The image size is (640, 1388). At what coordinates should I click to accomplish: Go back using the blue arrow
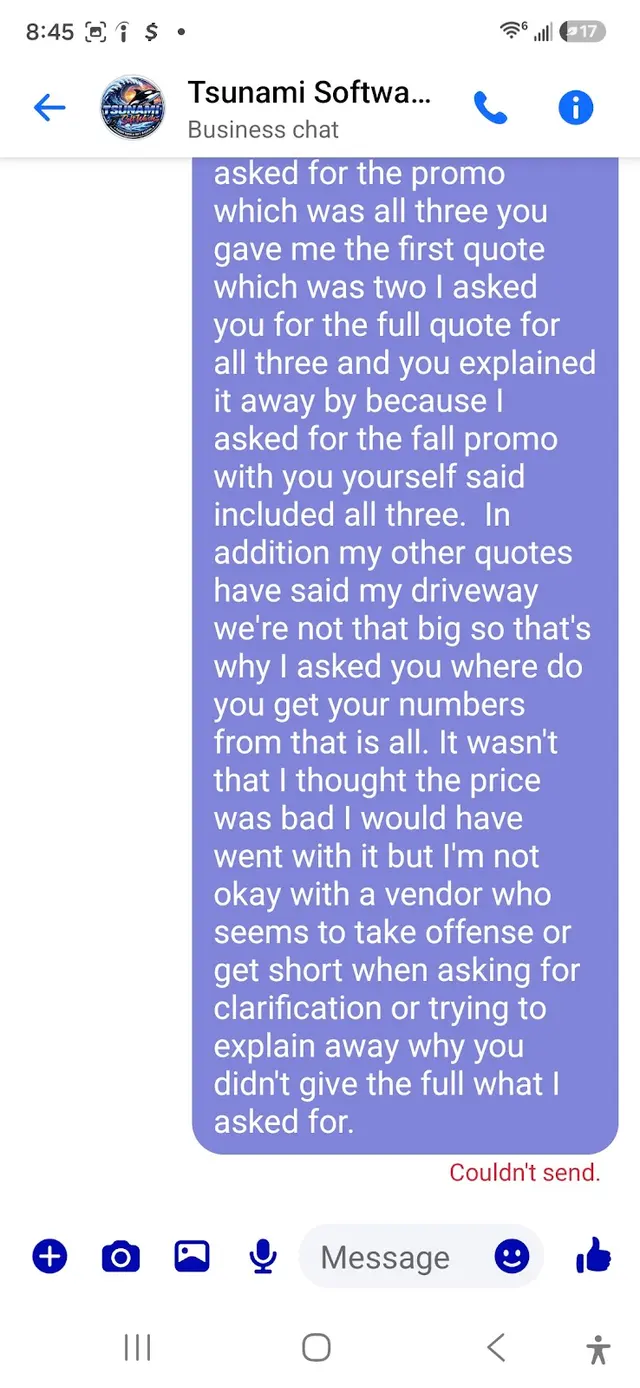click(x=49, y=108)
